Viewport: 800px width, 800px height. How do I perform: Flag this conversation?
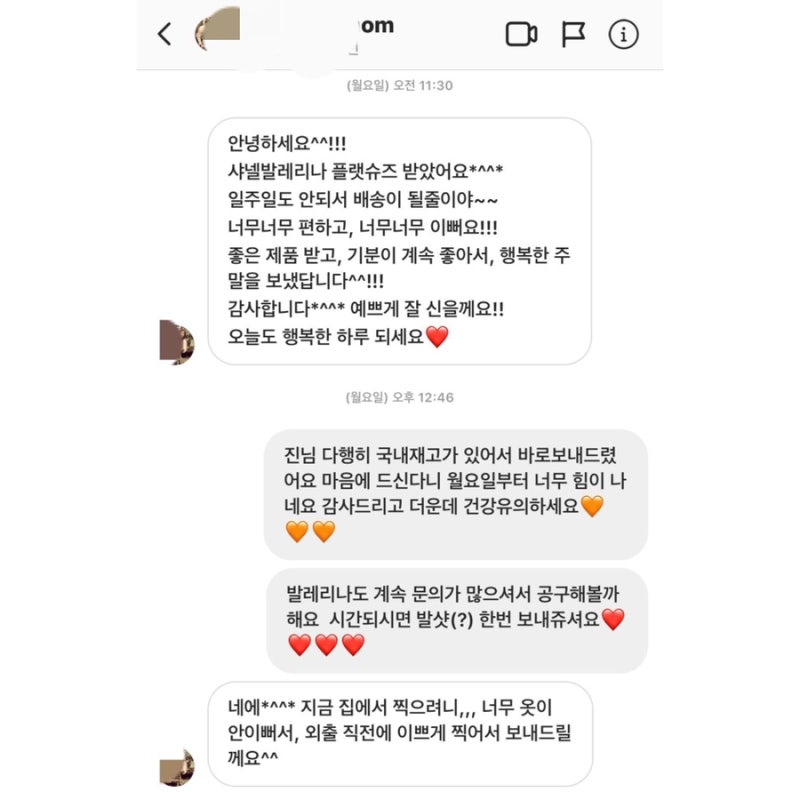[x=573, y=34]
